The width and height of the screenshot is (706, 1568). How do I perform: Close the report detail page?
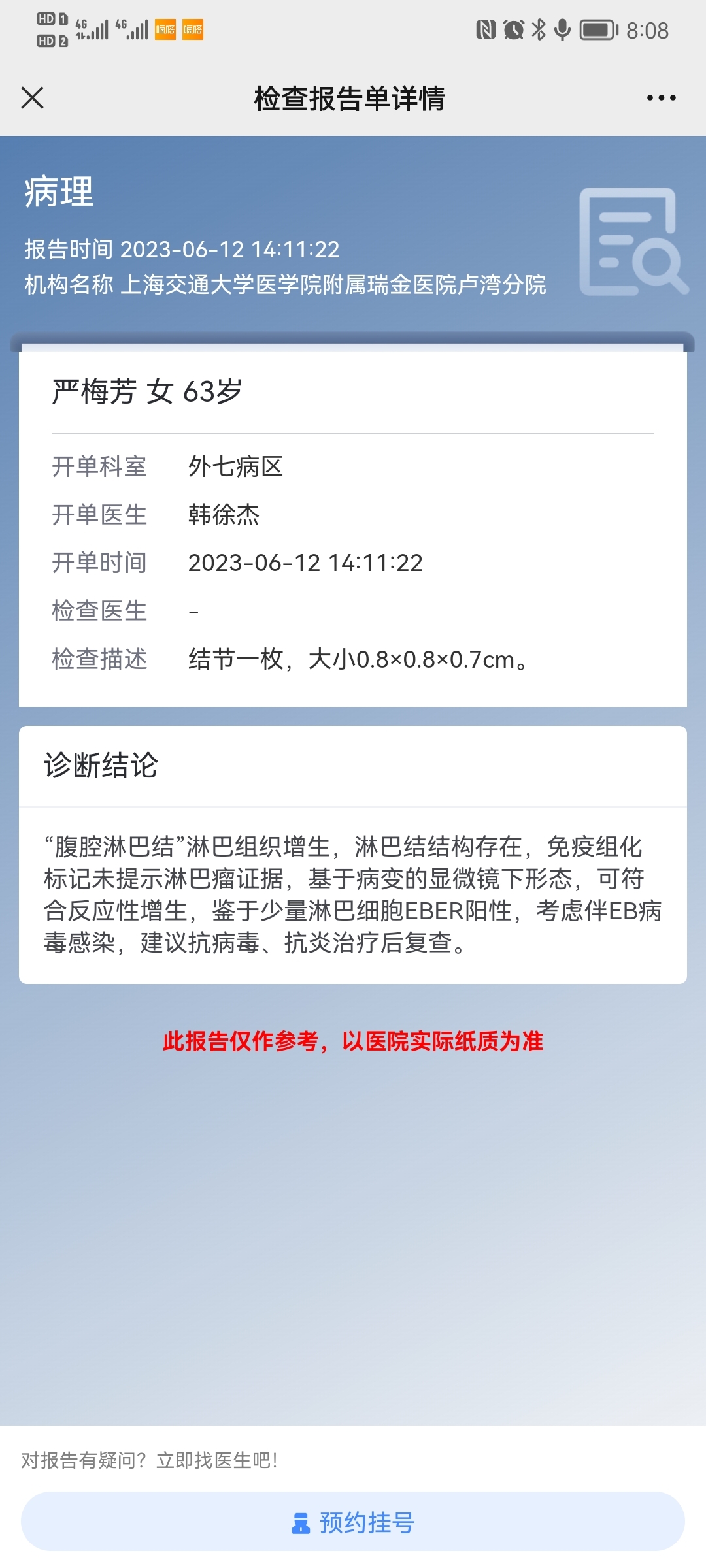click(x=32, y=98)
